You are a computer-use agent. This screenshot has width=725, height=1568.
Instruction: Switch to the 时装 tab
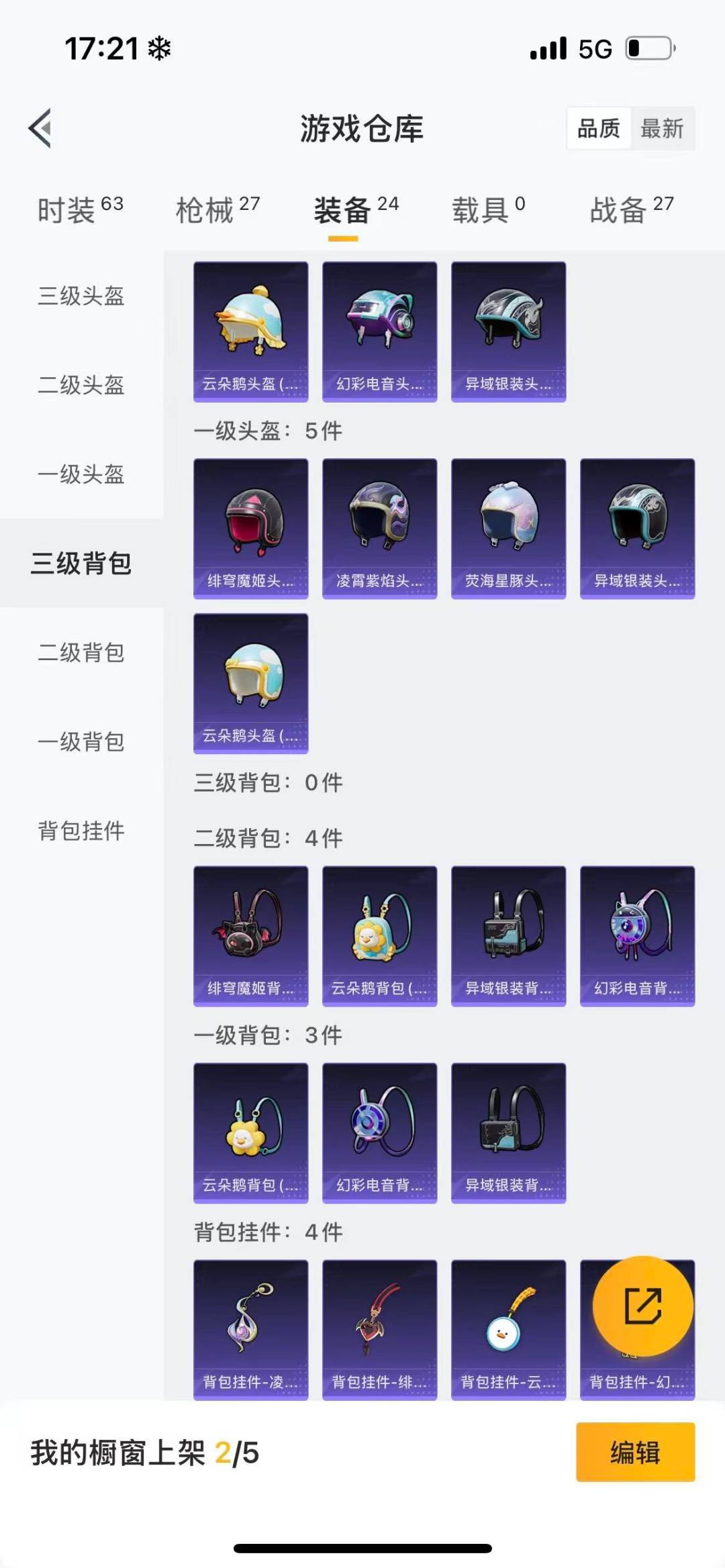[80, 210]
